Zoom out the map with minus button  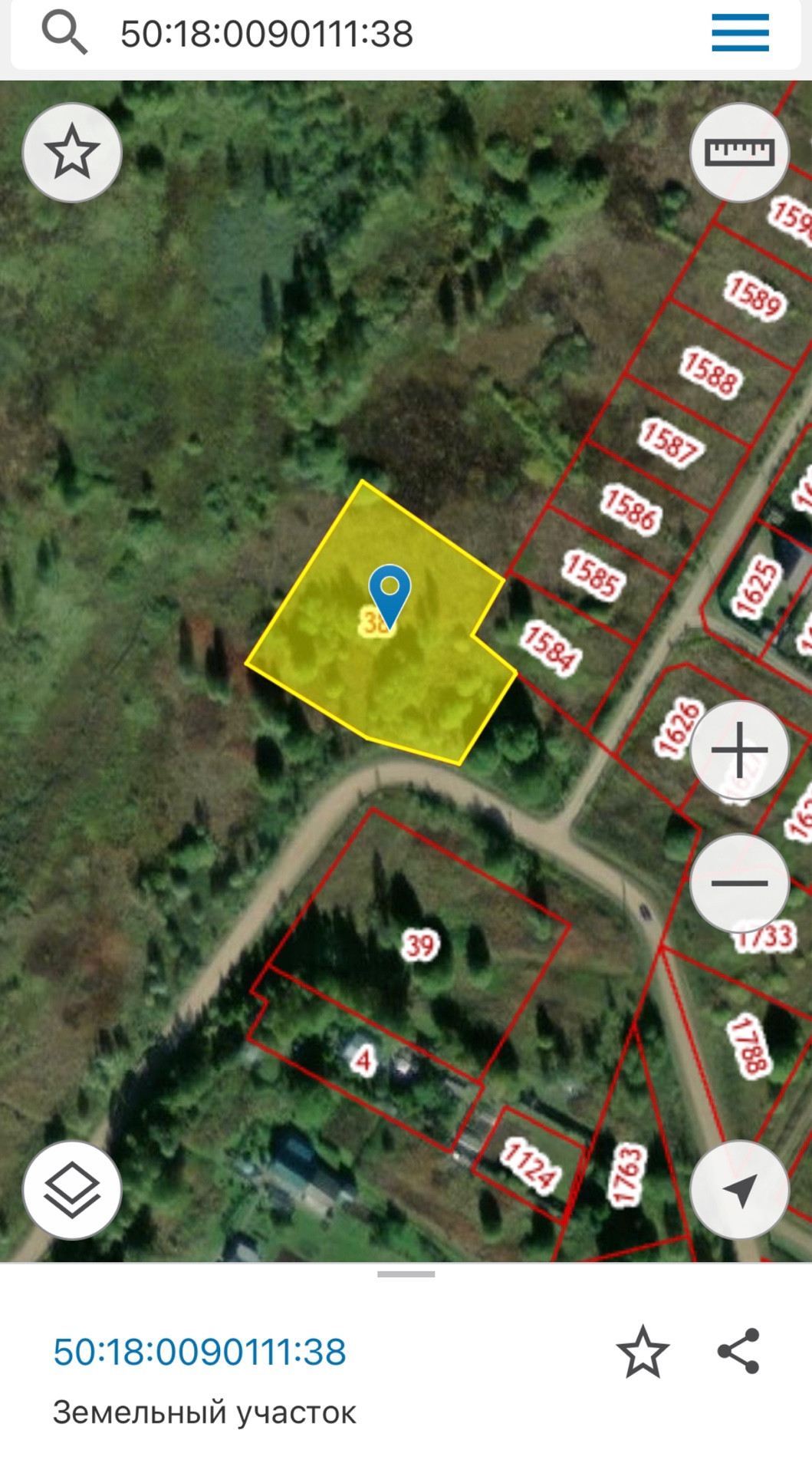pyautogui.click(x=739, y=883)
